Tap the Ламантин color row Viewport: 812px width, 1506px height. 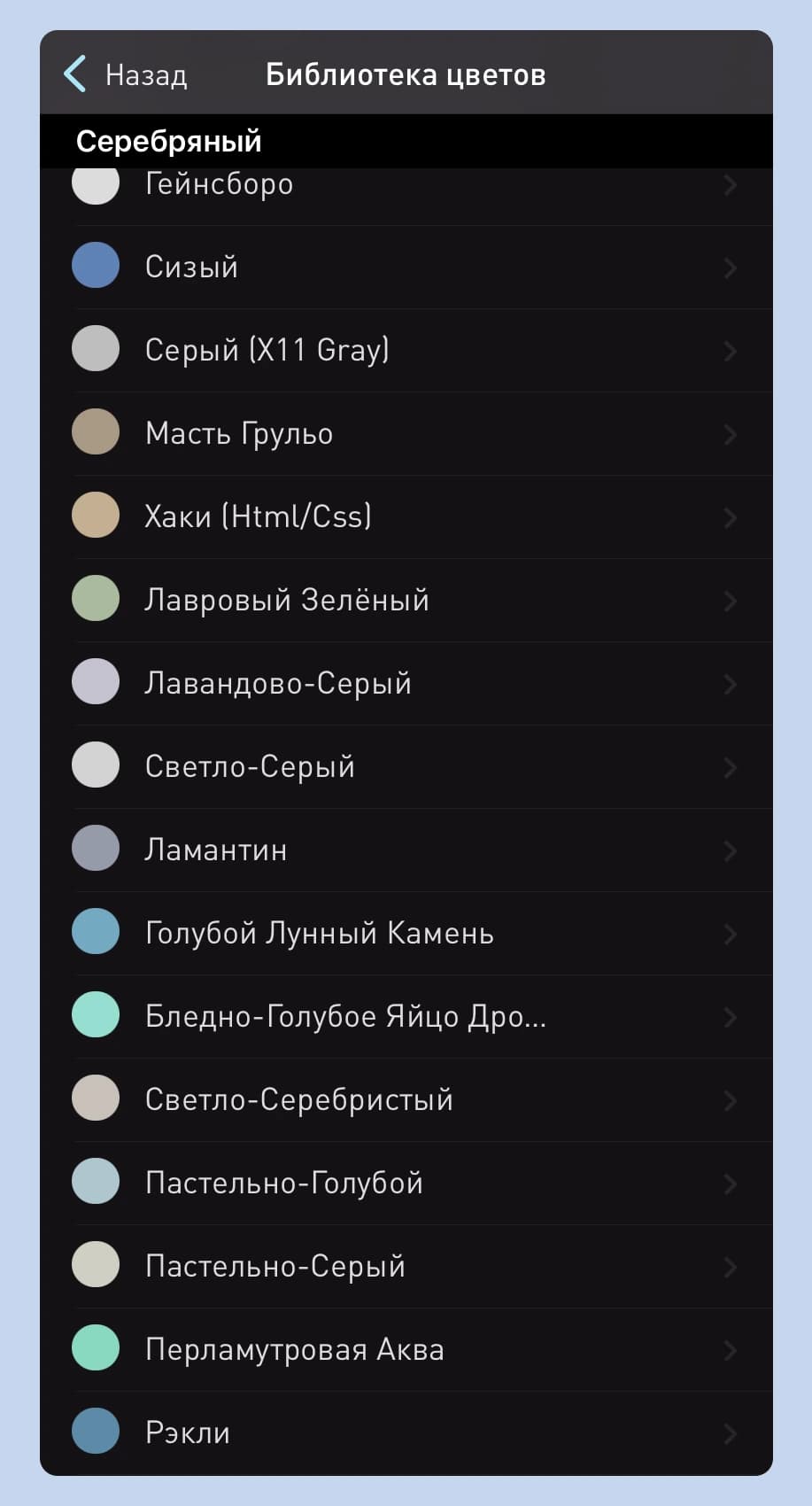[x=406, y=850]
